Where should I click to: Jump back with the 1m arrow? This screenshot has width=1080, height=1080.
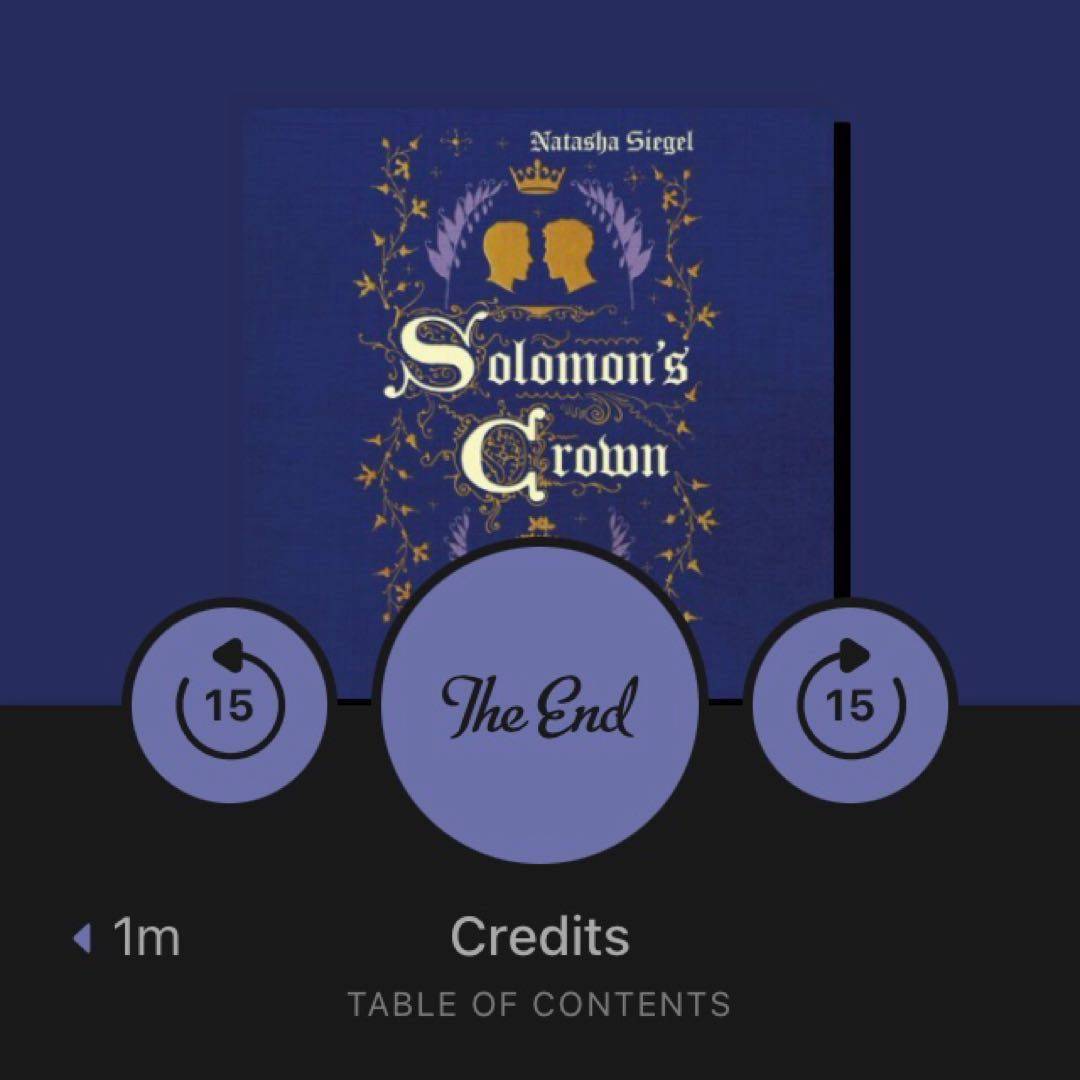(127, 938)
